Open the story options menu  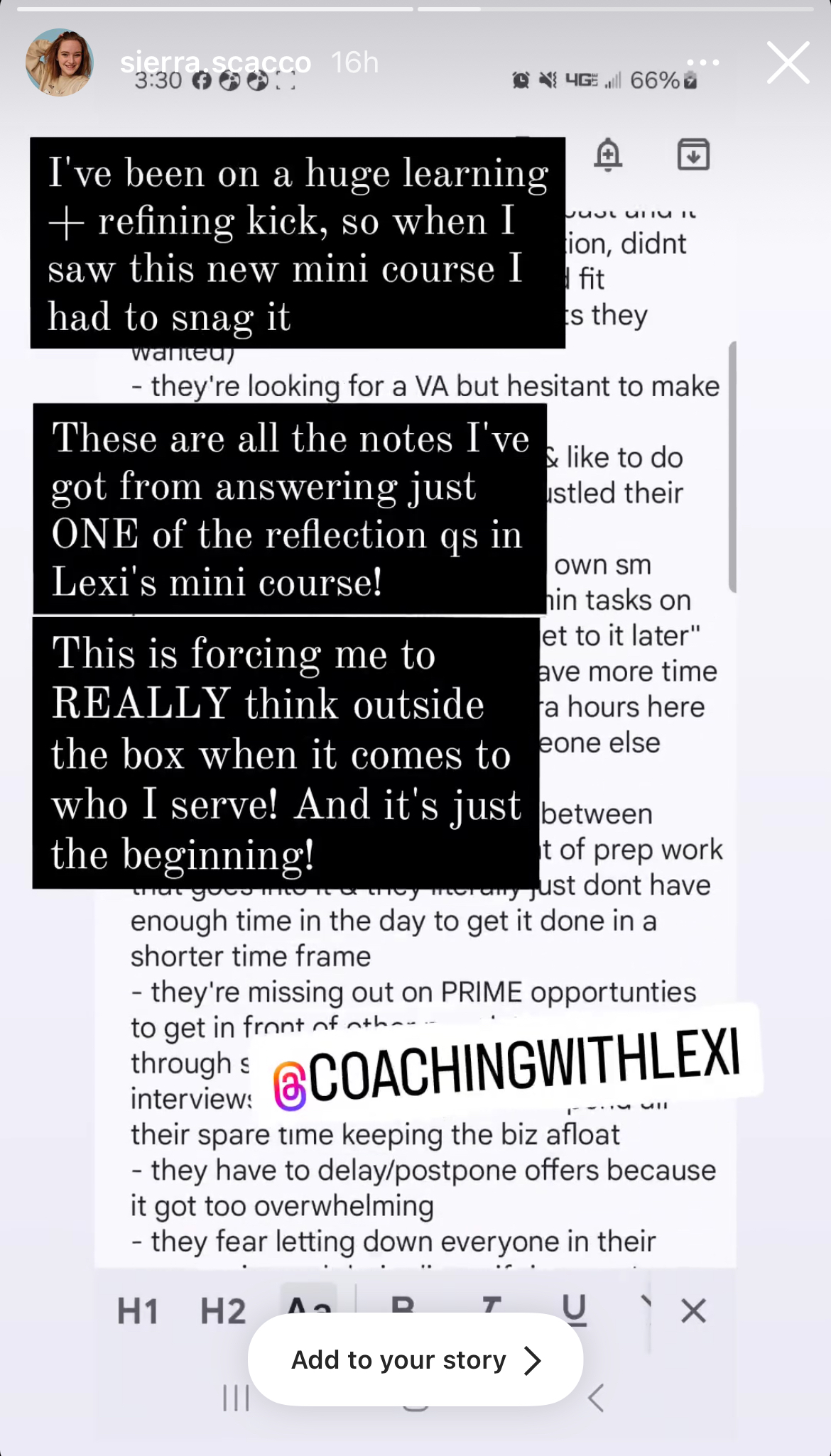point(703,62)
